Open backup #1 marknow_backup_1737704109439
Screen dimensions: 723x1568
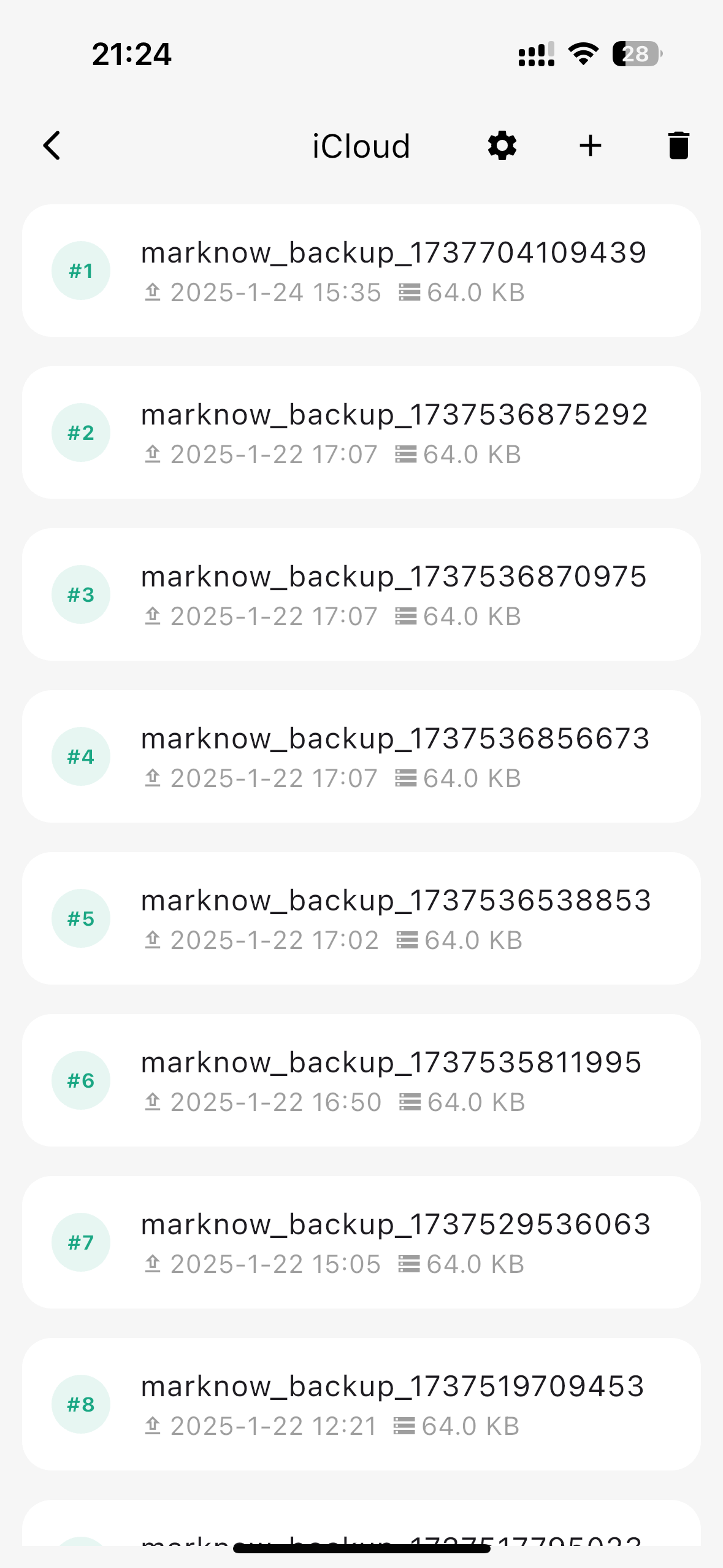coord(361,271)
